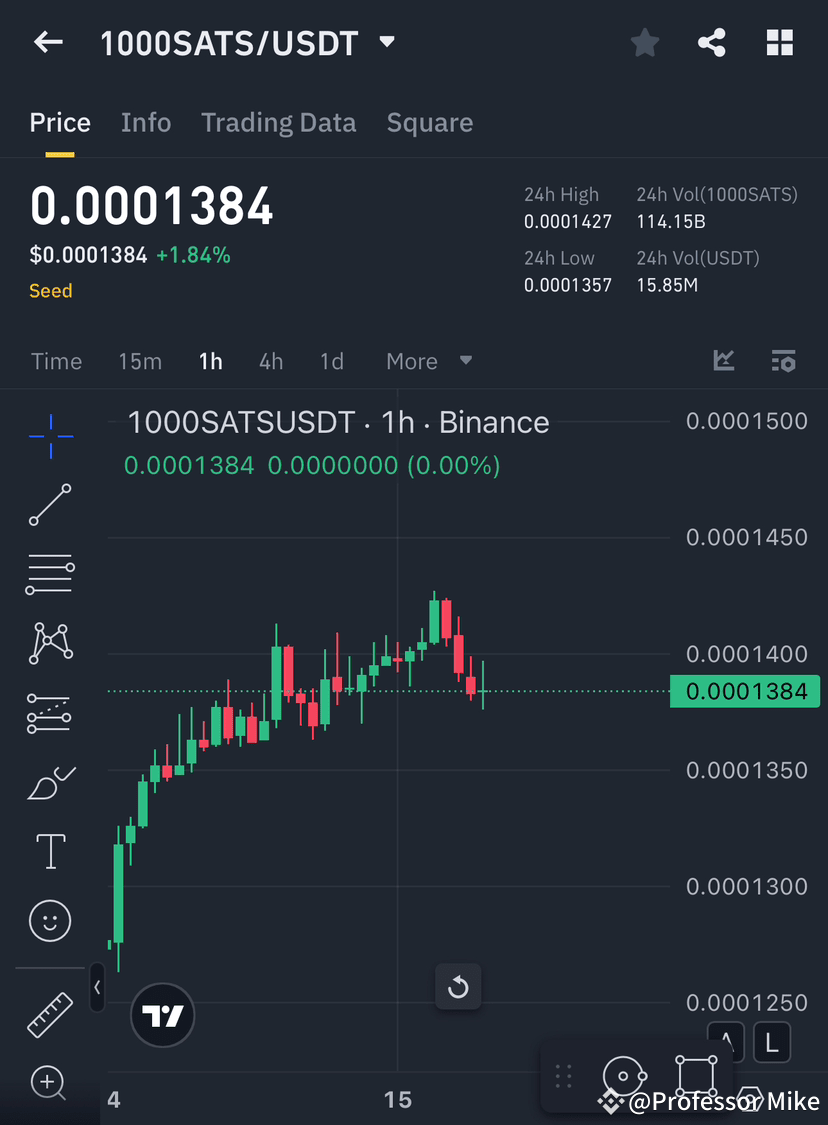Select the brush drawing tool
Image resolution: width=828 pixels, height=1125 pixels.
50,783
